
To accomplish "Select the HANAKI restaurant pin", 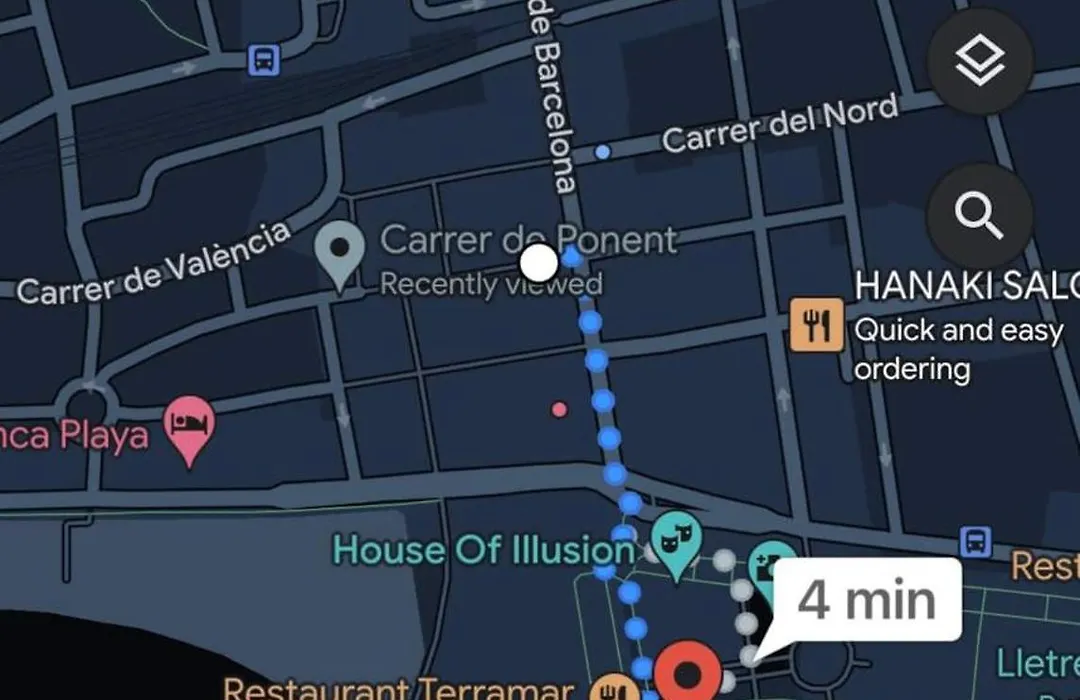I will click(817, 324).
